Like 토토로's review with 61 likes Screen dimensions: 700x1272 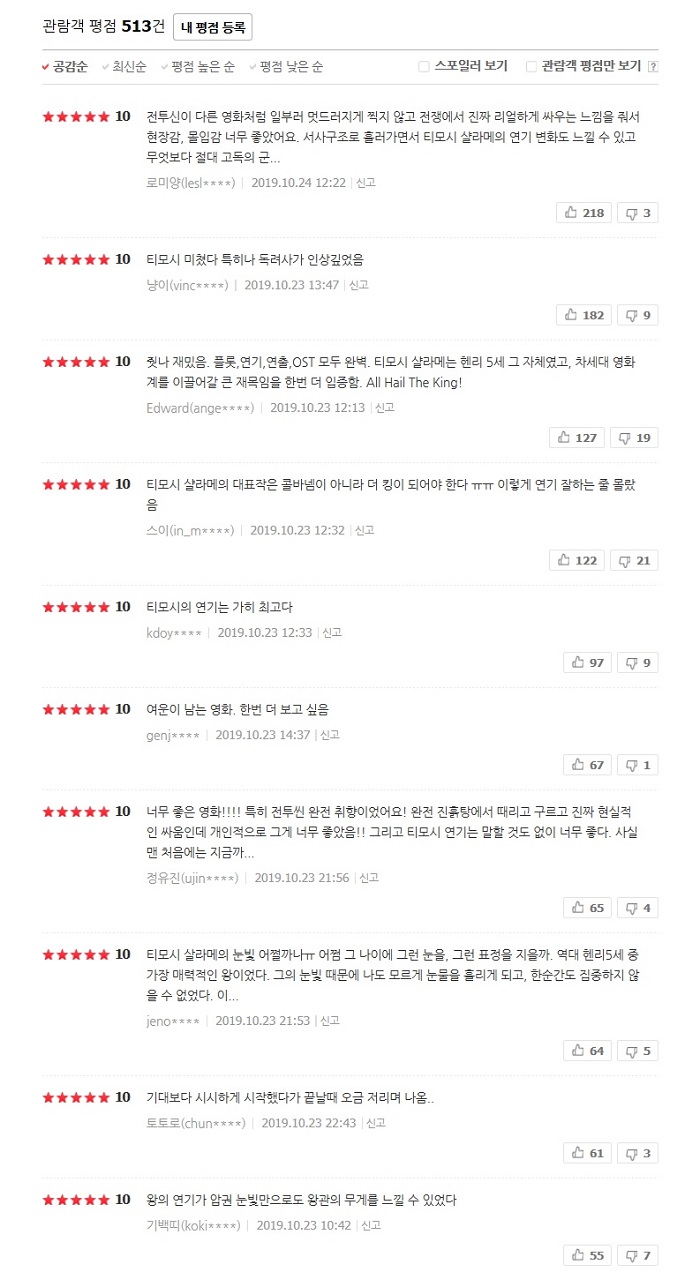pos(588,1153)
